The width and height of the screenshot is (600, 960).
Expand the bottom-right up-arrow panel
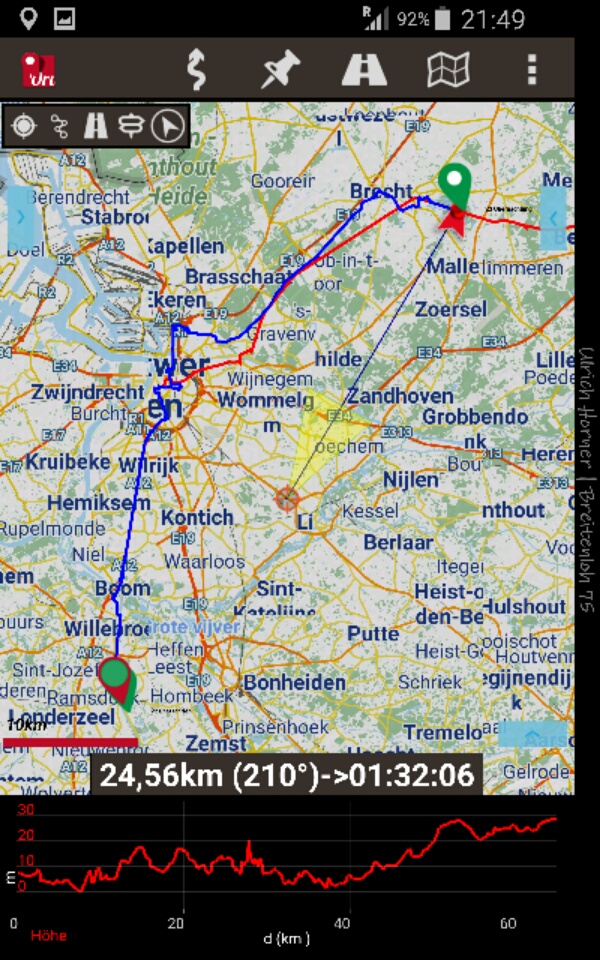532,734
